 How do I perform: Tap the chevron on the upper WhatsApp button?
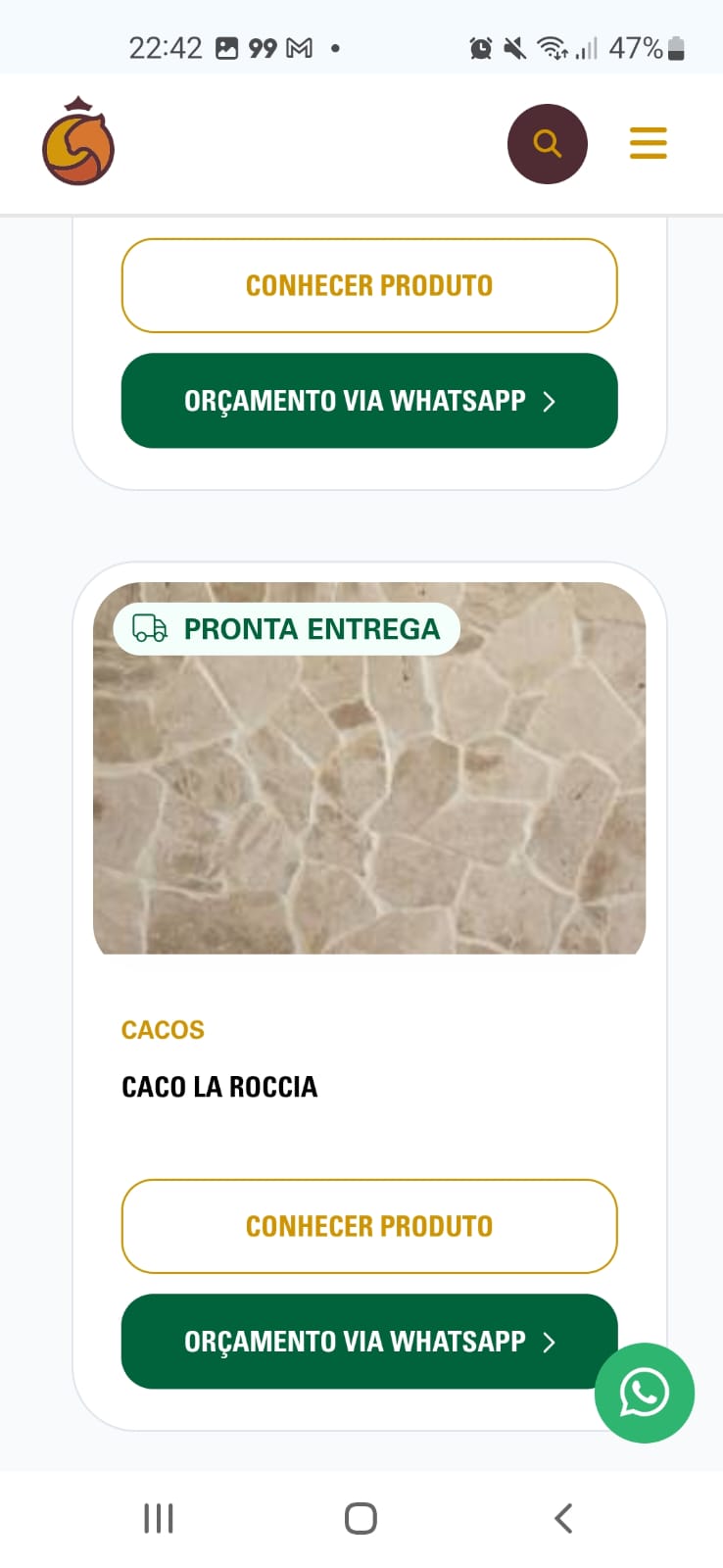pyautogui.click(x=550, y=402)
